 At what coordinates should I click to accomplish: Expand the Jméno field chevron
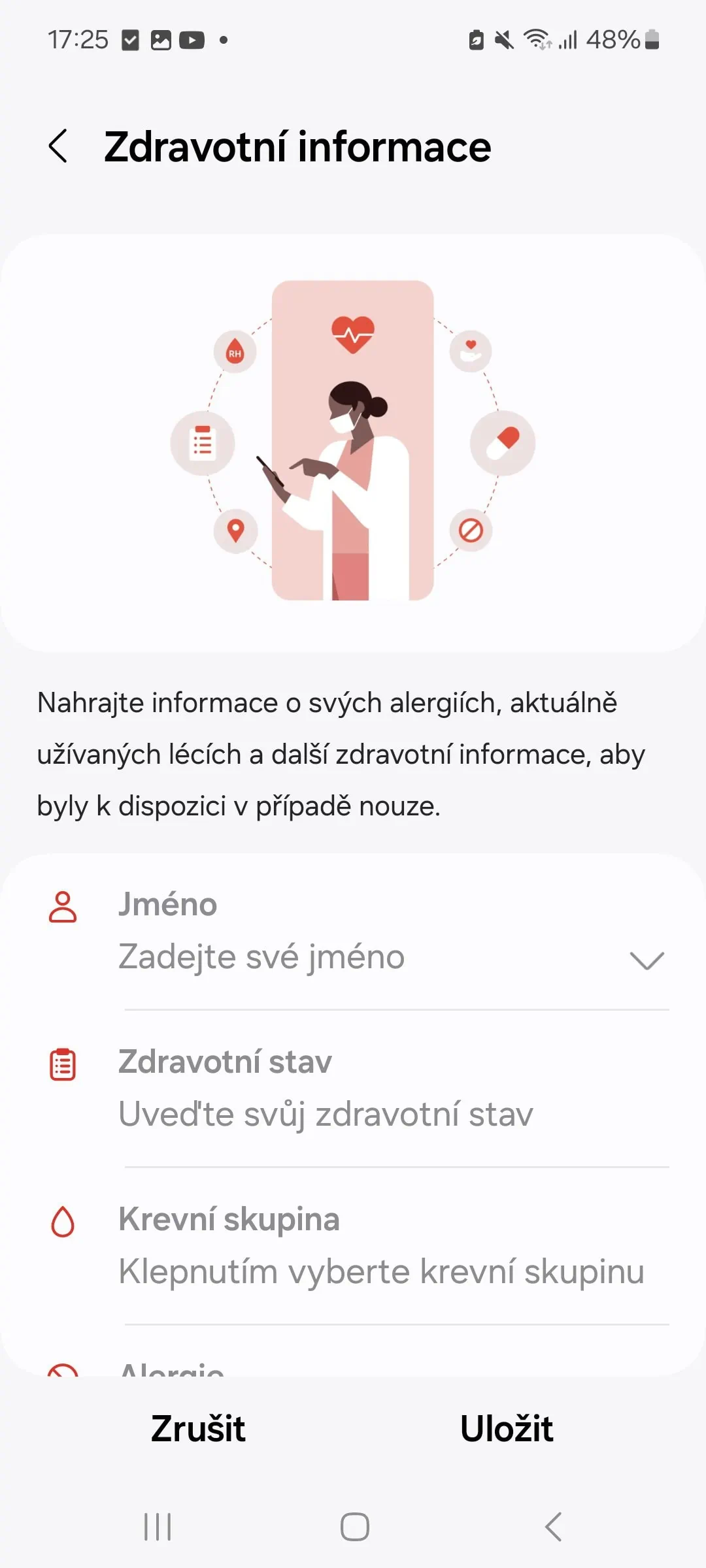[x=647, y=960]
